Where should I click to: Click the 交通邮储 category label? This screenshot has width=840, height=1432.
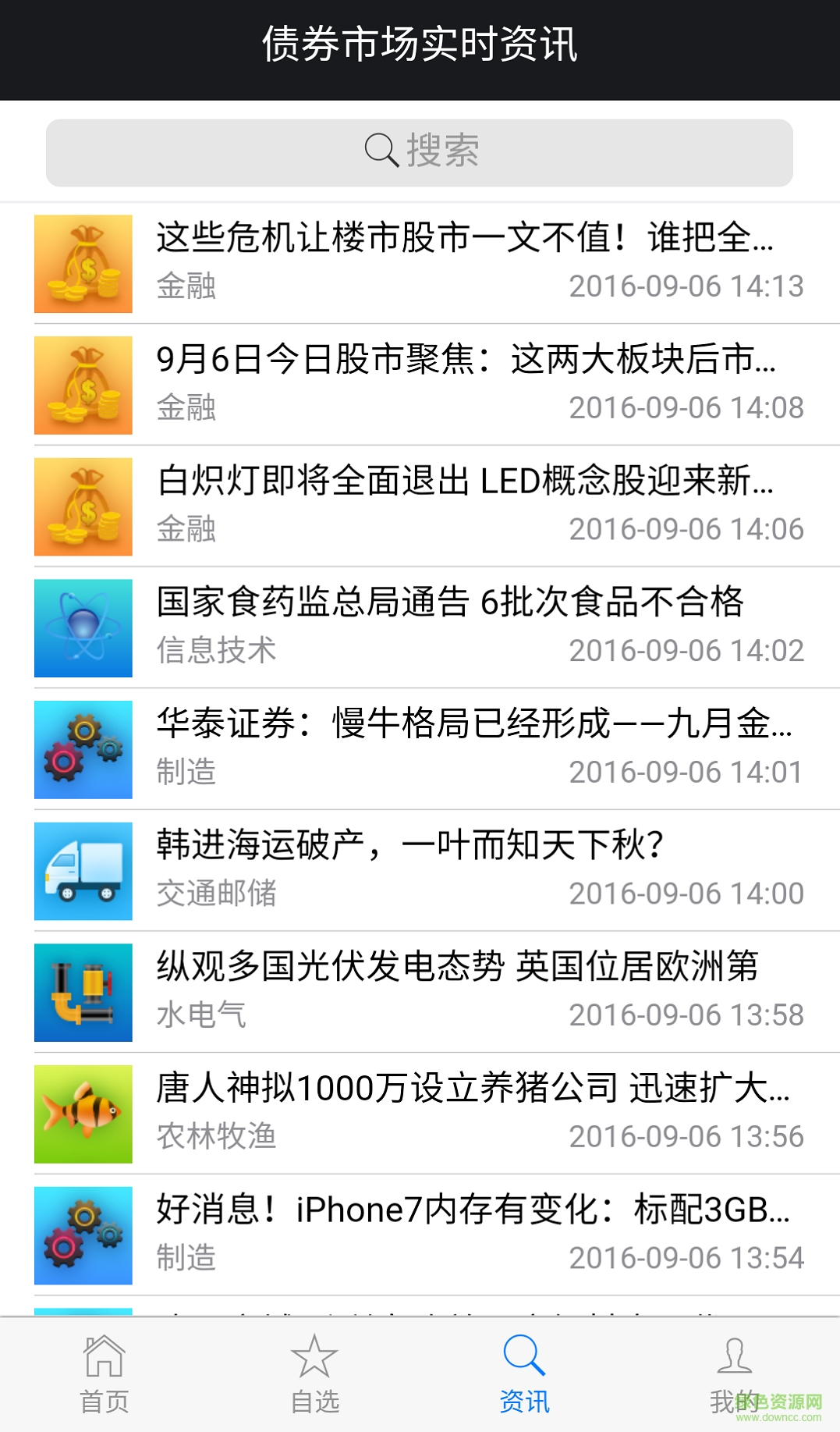click(214, 895)
